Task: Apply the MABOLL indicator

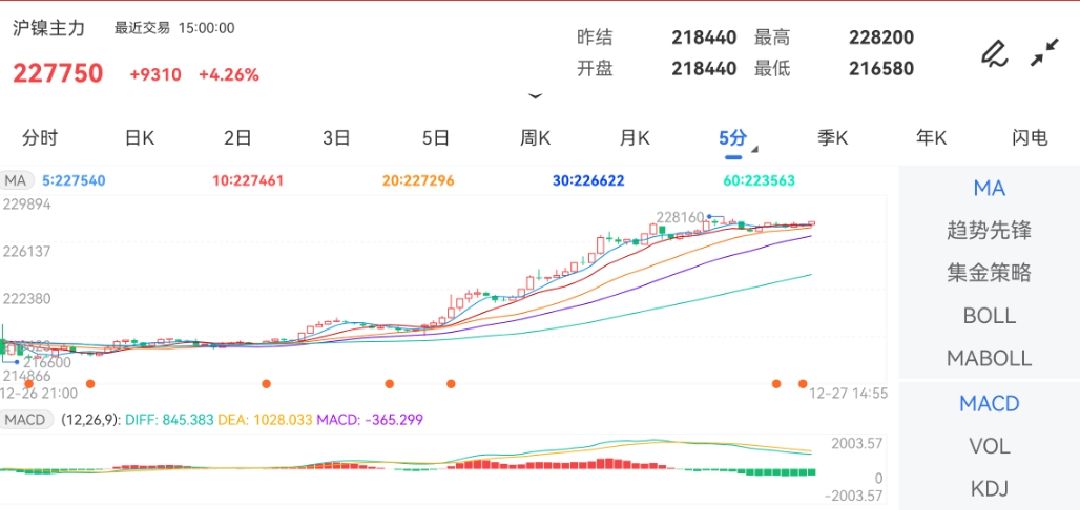Action: pos(989,358)
